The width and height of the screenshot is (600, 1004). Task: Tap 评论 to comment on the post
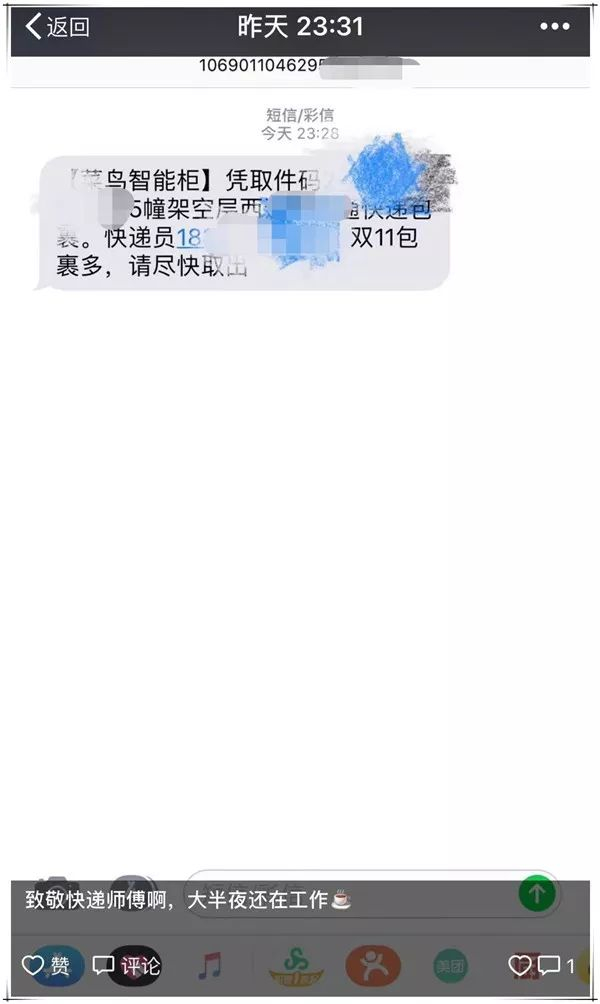point(126,965)
